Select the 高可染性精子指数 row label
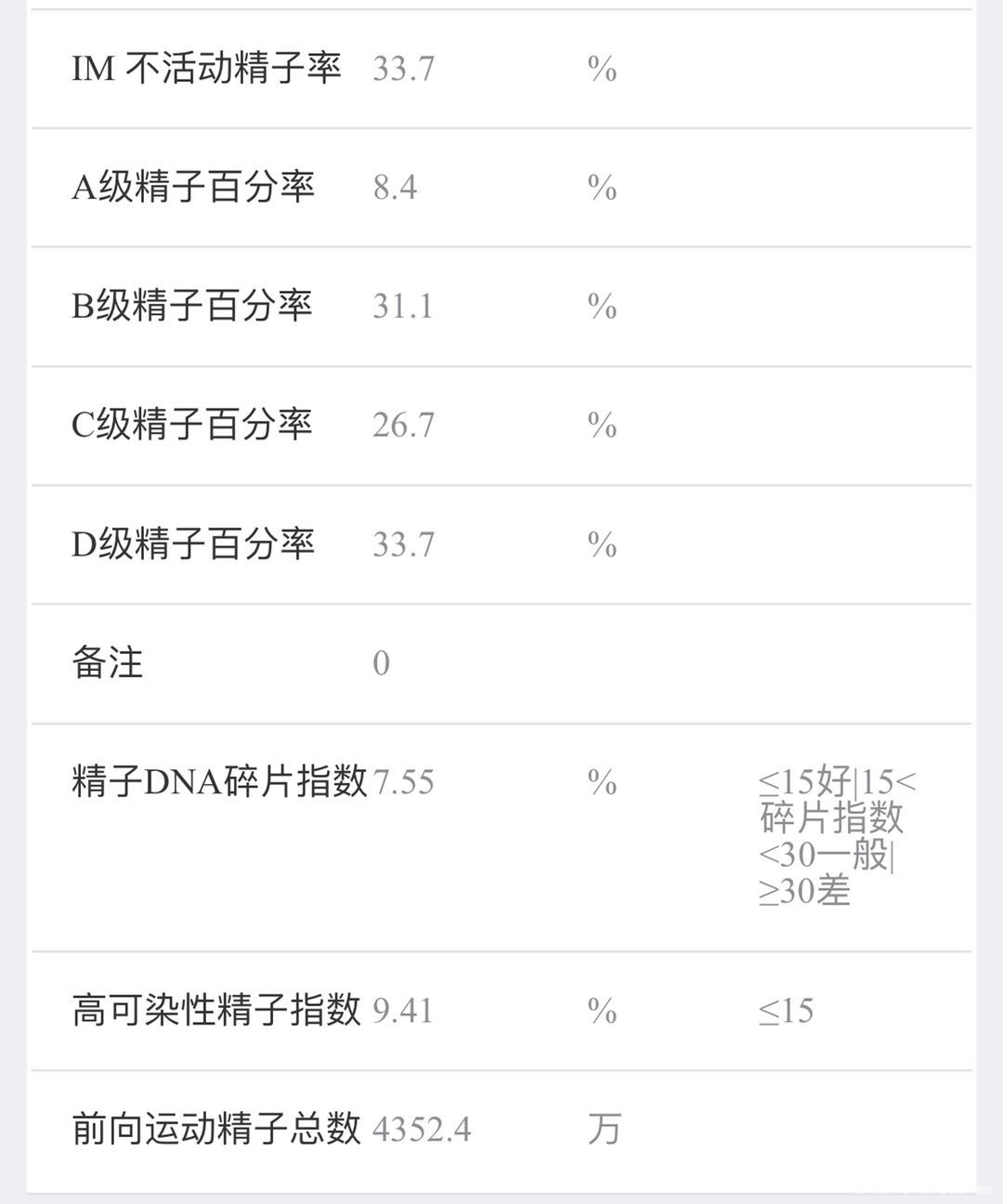 click(216, 1011)
